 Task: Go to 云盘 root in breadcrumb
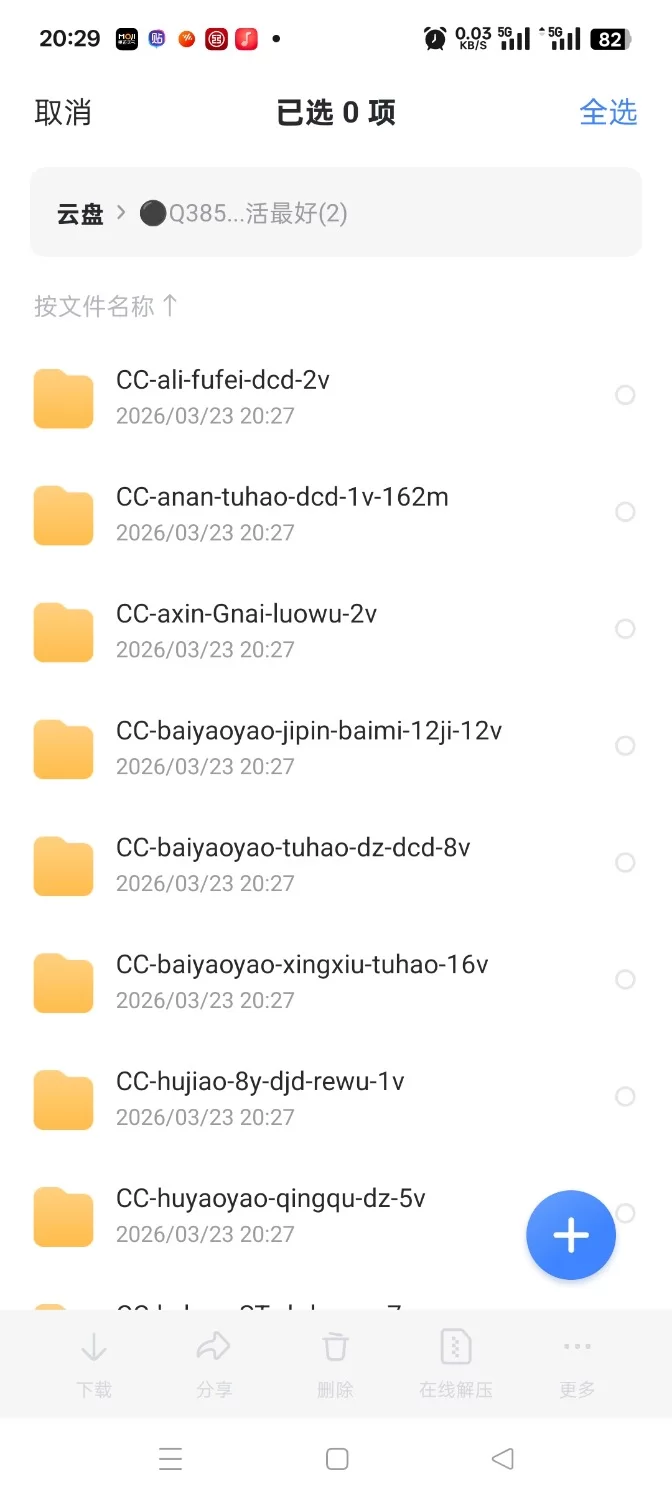coord(81,213)
